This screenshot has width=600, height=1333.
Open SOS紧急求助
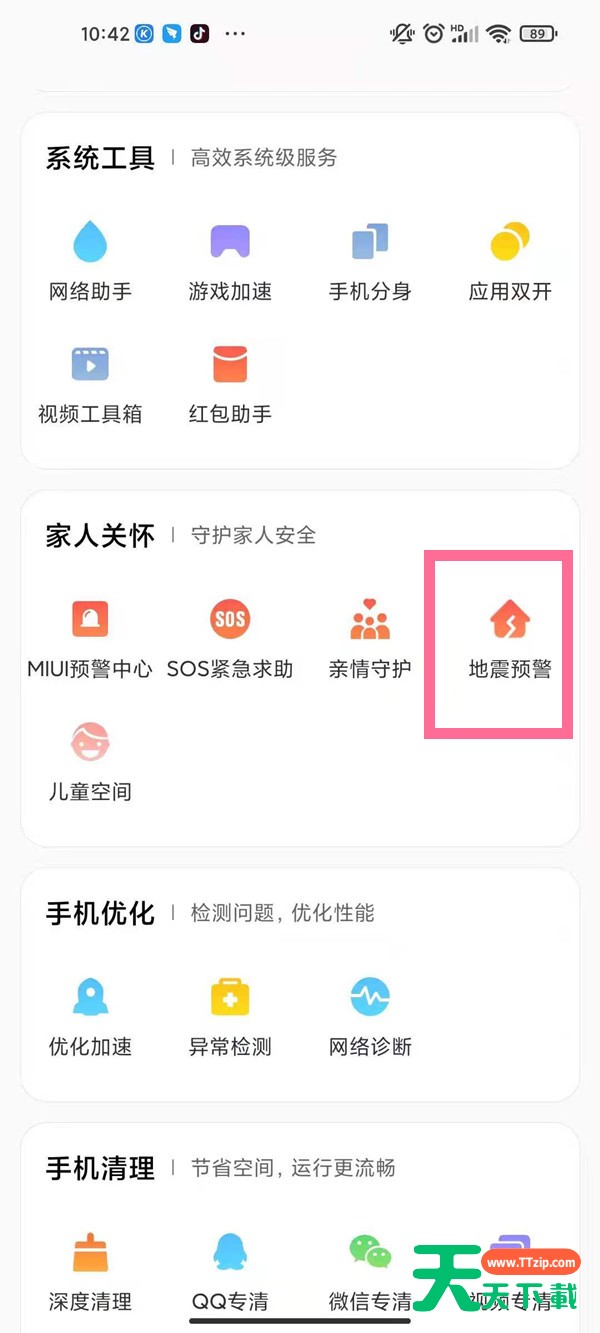(x=230, y=640)
